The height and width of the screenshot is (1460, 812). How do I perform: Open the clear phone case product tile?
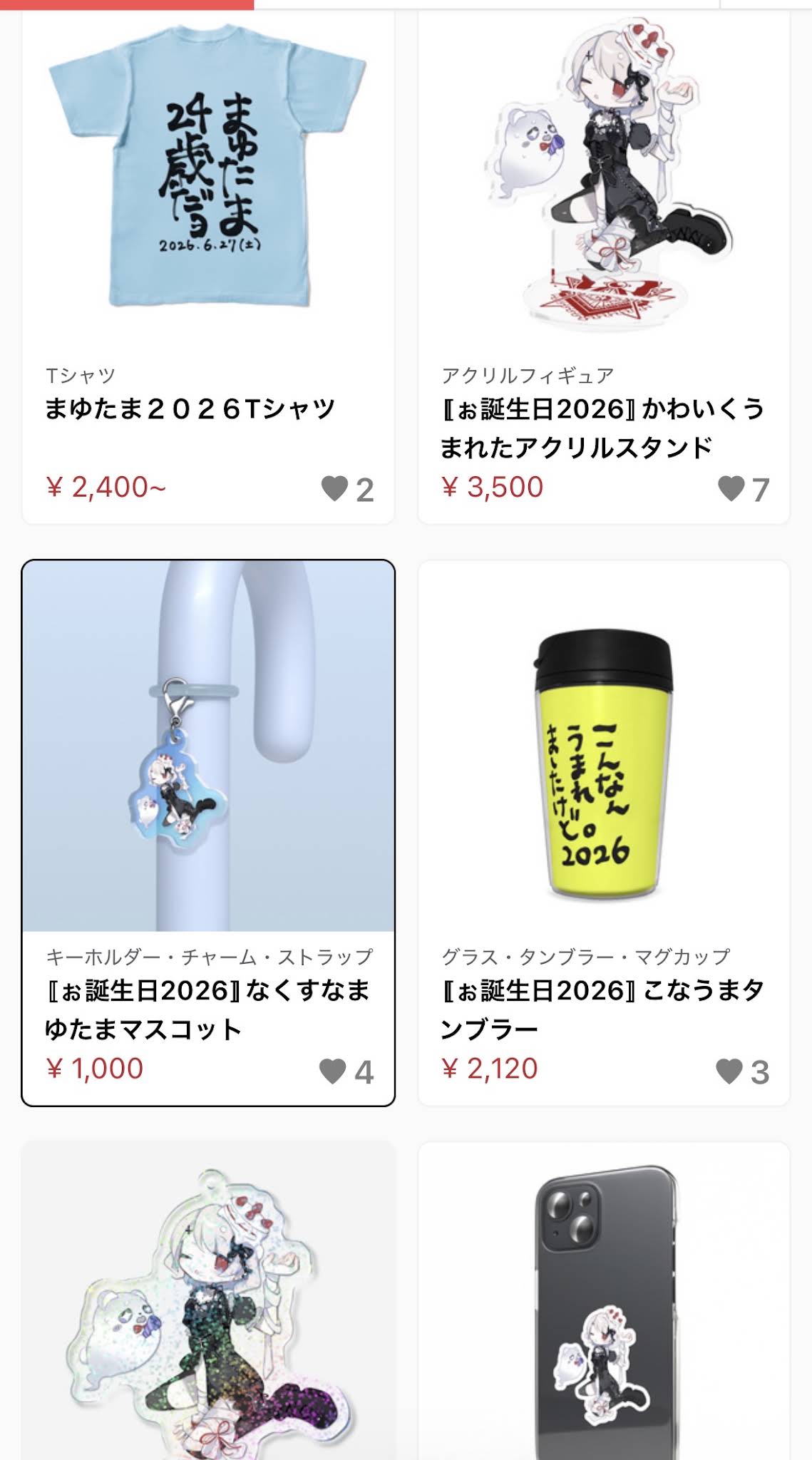pos(604,1301)
